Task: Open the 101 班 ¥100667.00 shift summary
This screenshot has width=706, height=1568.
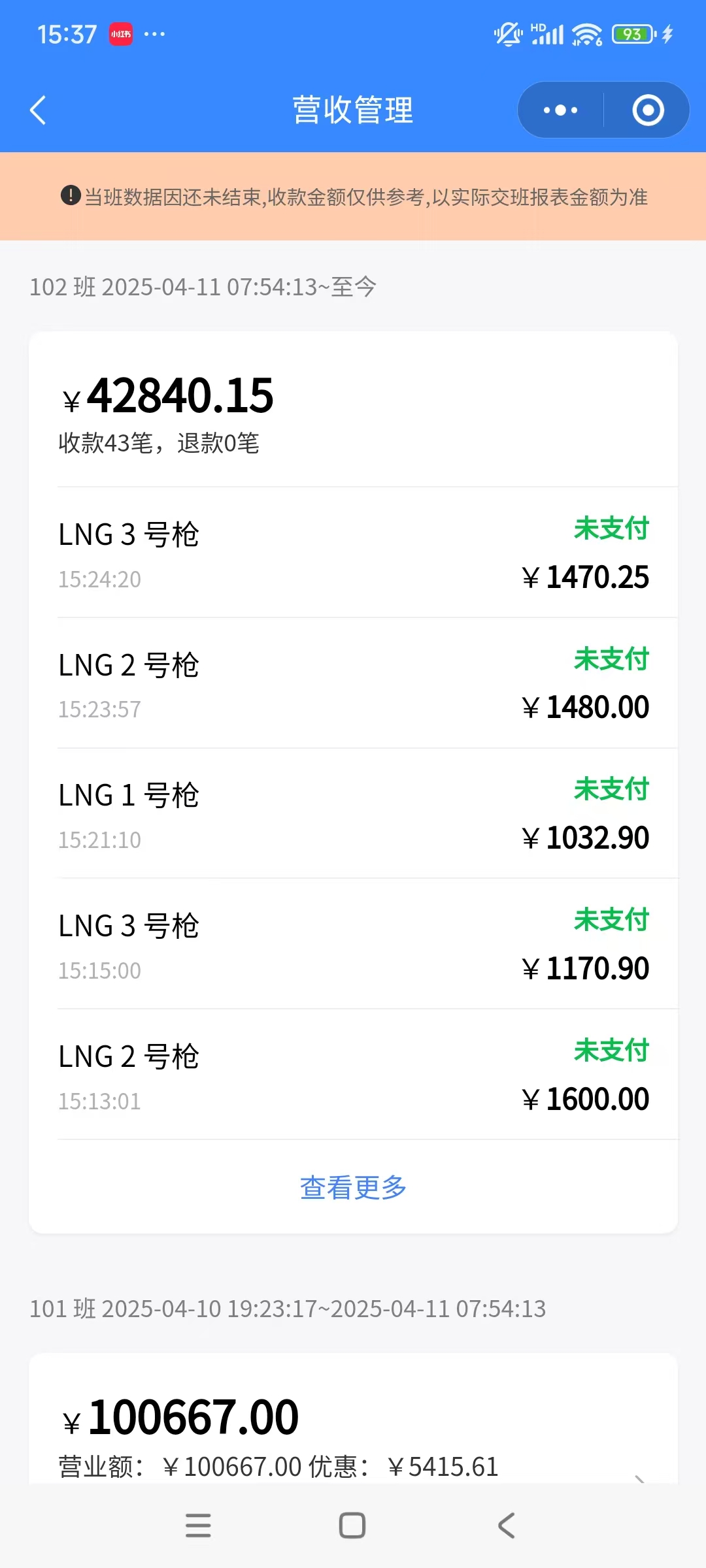Action: (353, 1431)
